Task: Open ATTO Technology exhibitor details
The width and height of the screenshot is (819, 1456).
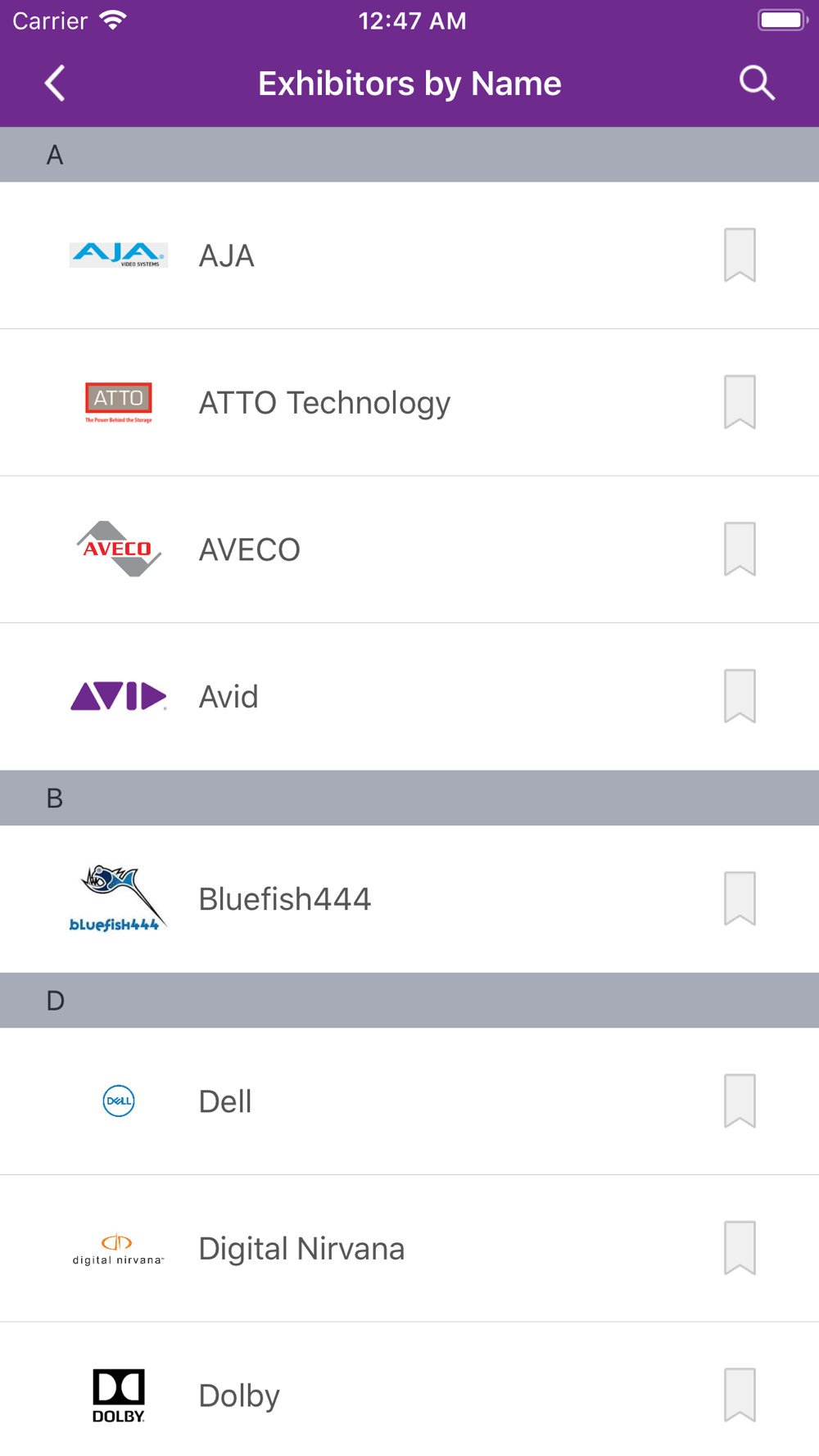Action: click(409, 403)
